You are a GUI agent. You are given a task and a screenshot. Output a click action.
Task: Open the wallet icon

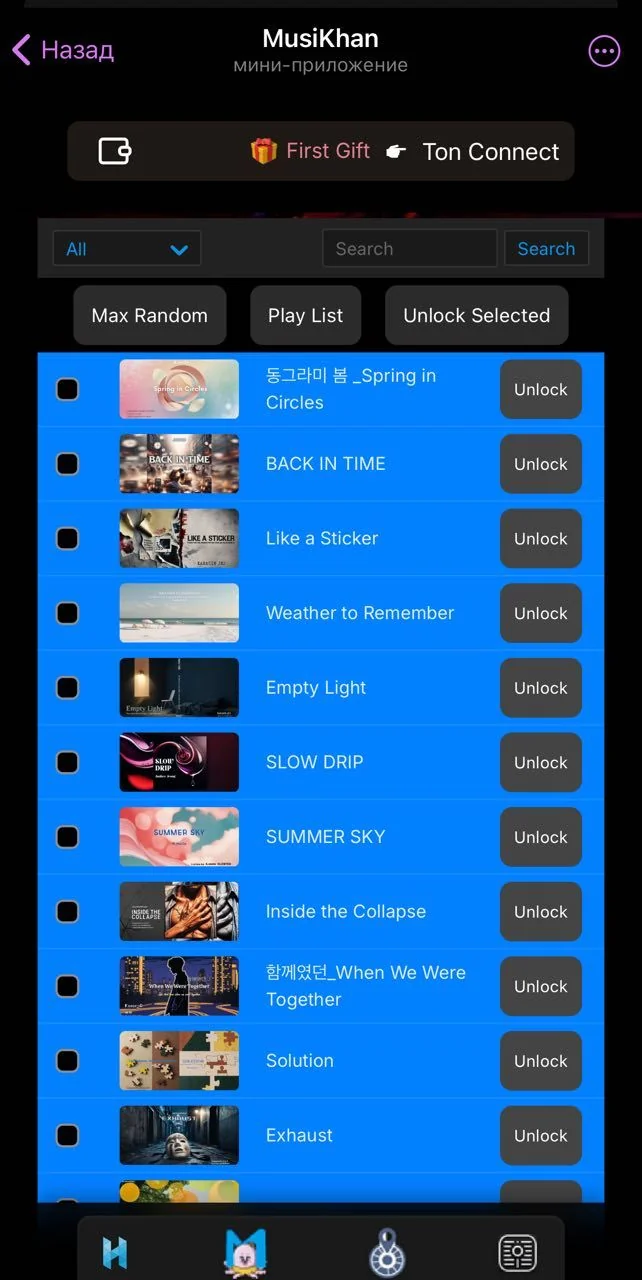(115, 151)
